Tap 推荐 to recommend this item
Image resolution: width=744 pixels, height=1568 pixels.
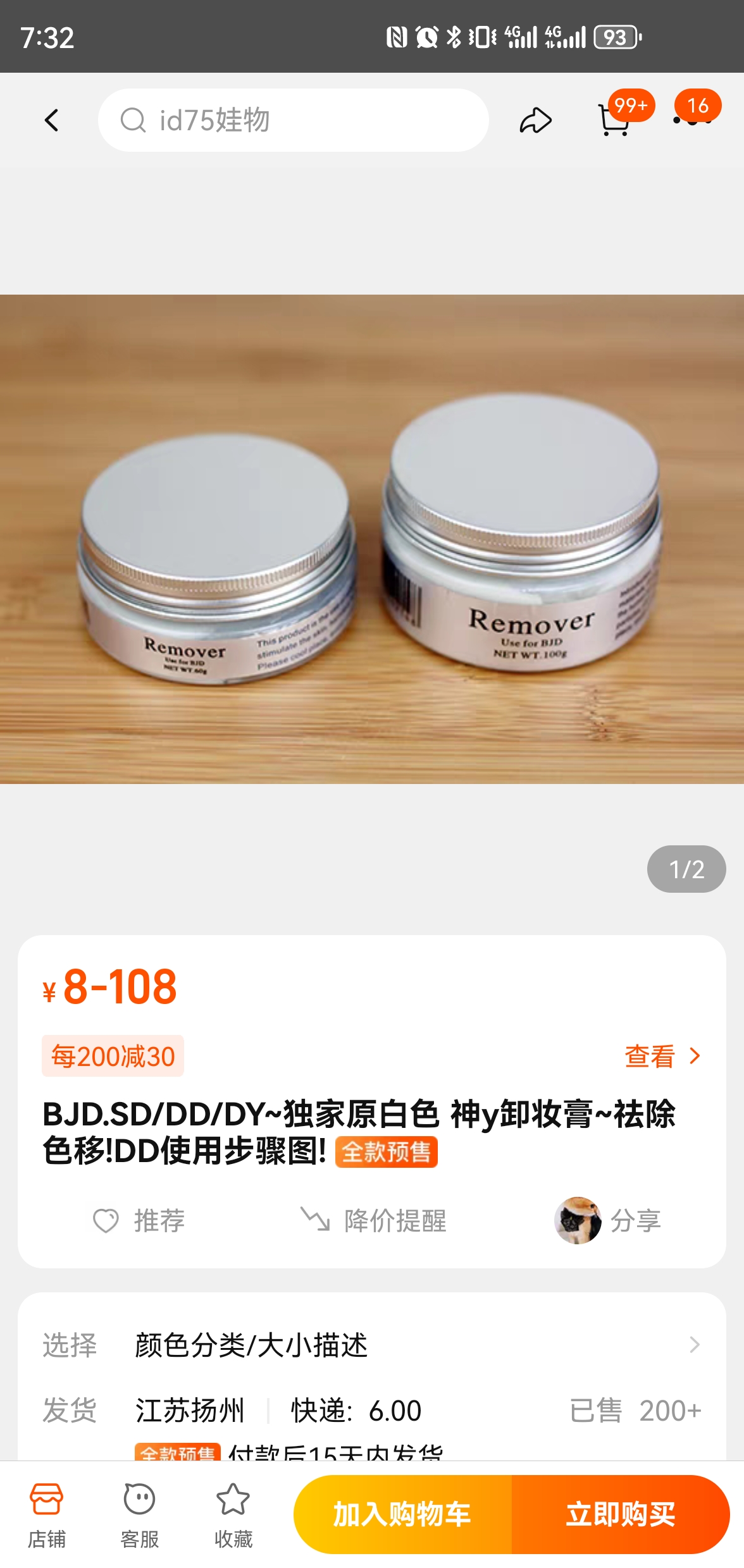[139, 1220]
